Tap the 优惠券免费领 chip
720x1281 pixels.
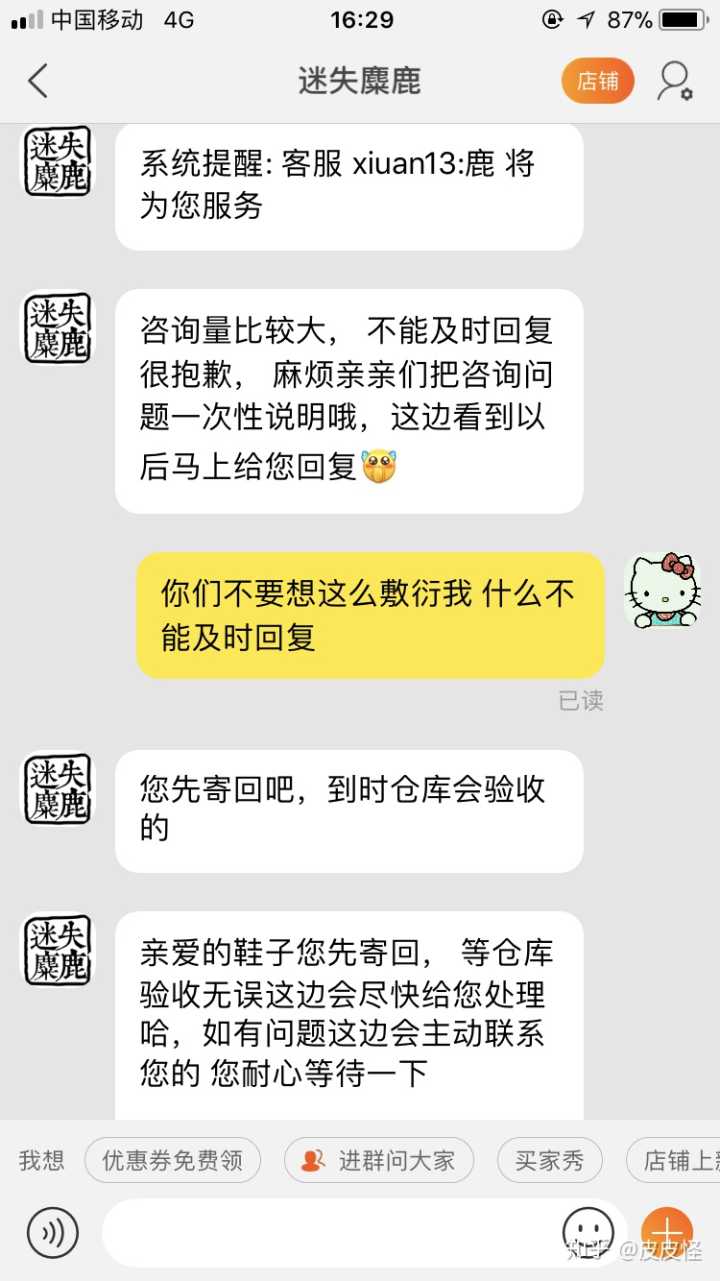(x=172, y=1160)
